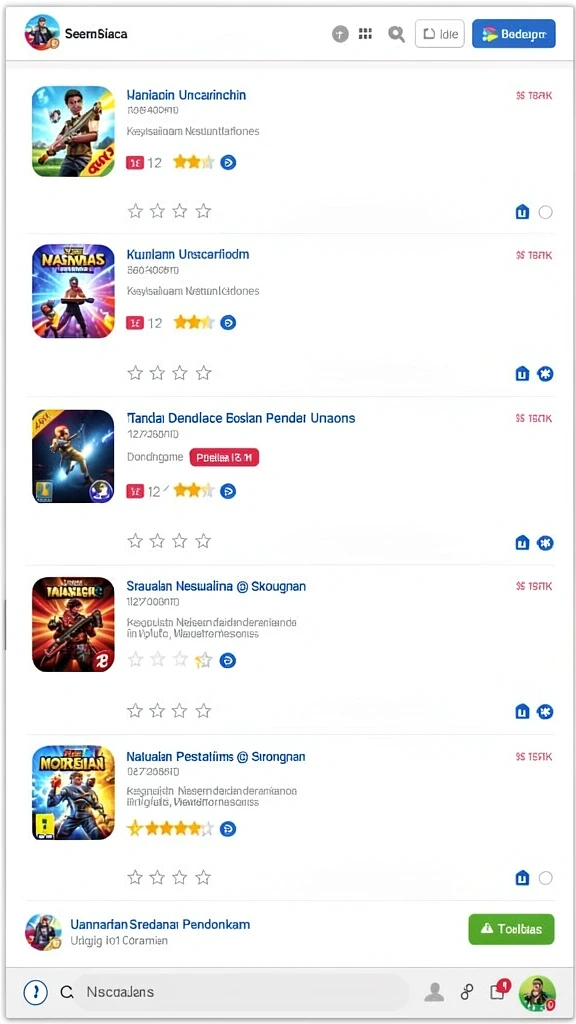
Task: Select the radio circle for Naiualan Pestaiims
Action: pyautogui.click(x=545, y=878)
